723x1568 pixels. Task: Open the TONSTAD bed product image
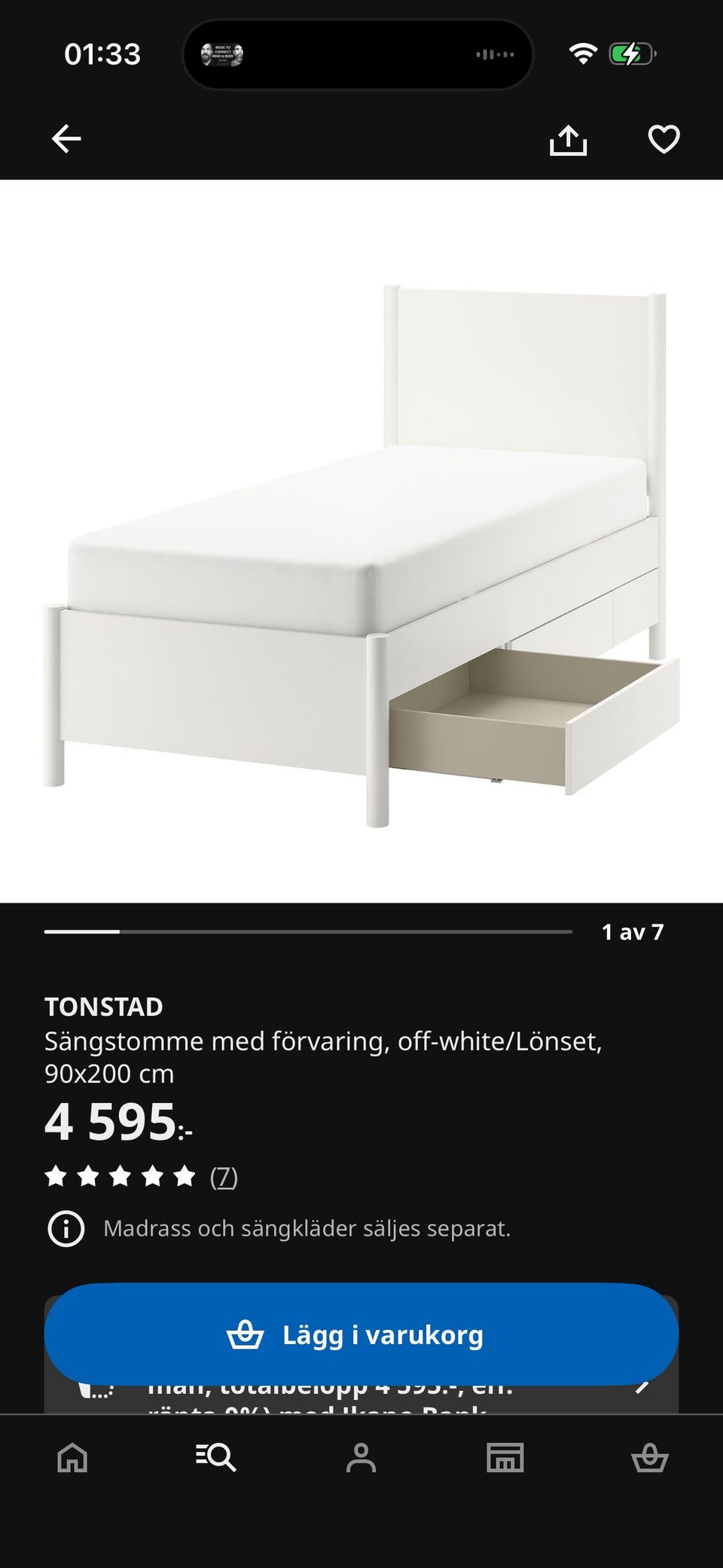click(x=361, y=540)
